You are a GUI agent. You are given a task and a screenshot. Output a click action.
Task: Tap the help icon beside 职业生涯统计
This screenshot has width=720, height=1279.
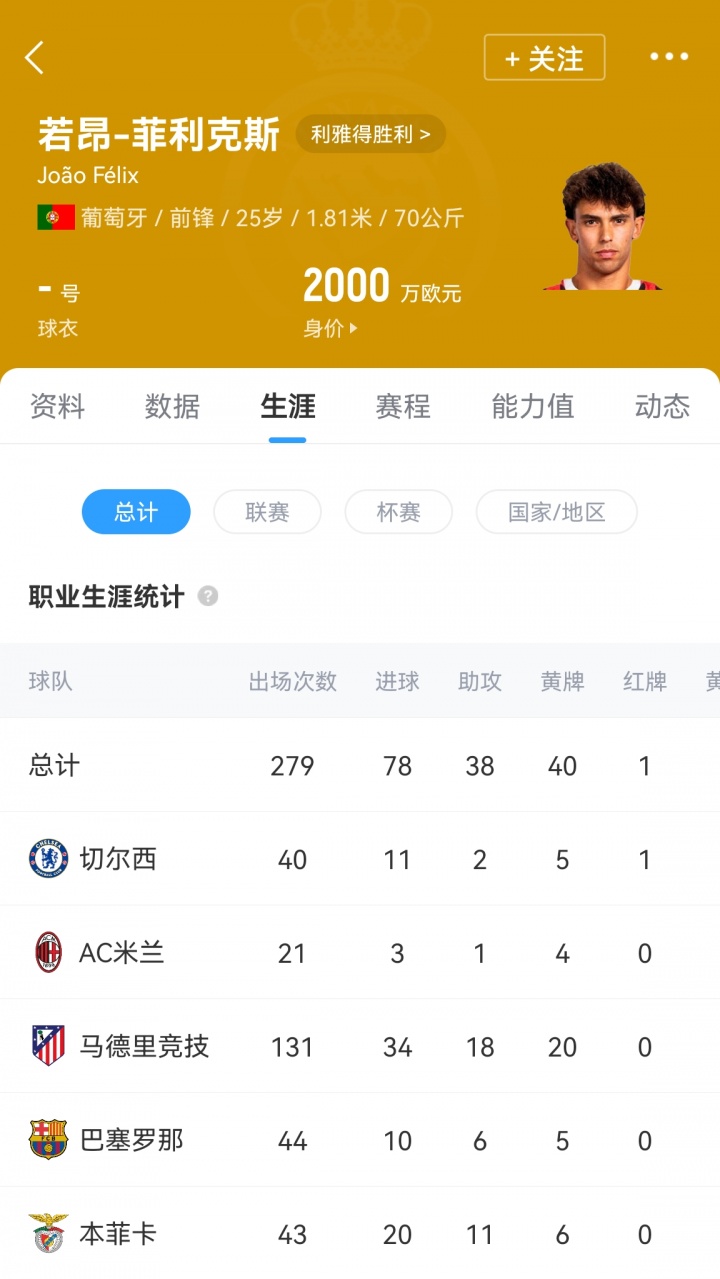208,596
